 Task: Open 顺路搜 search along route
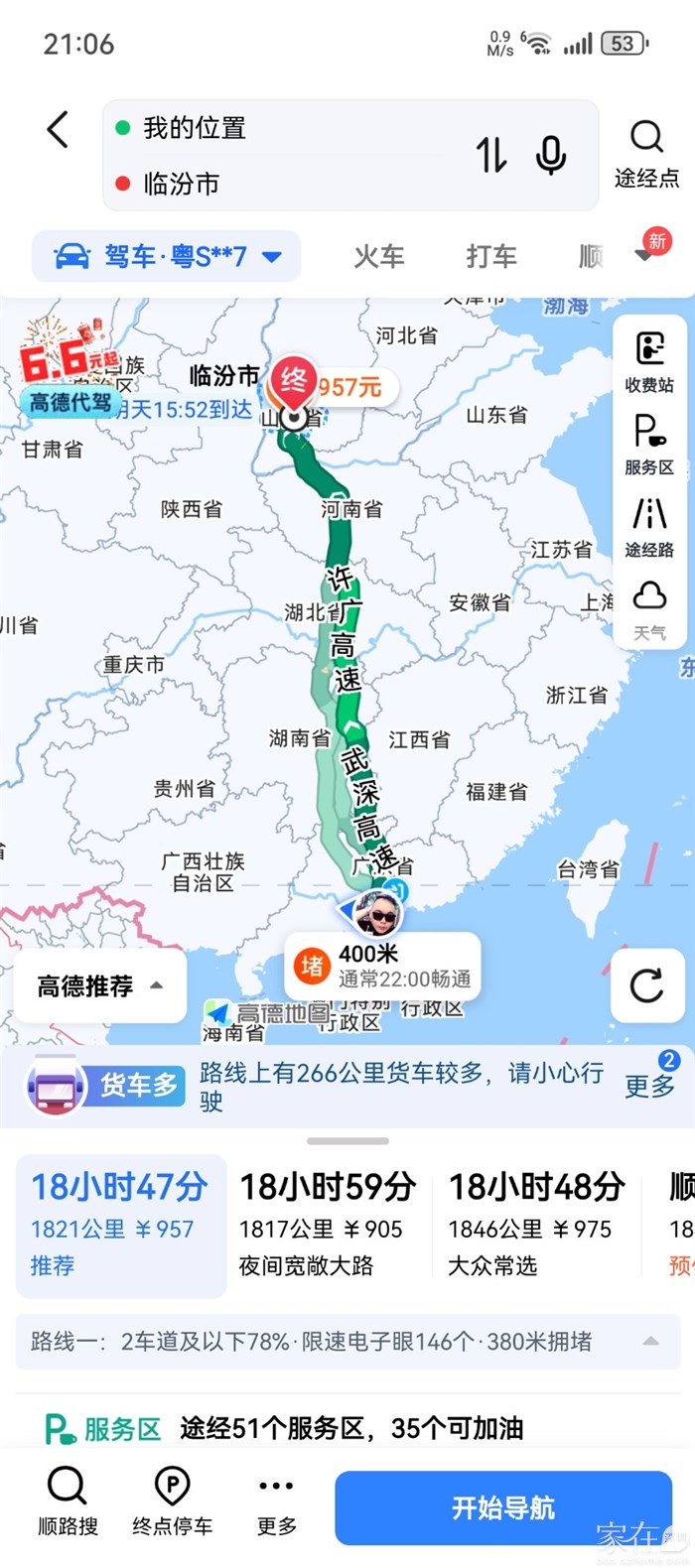coord(68,1503)
